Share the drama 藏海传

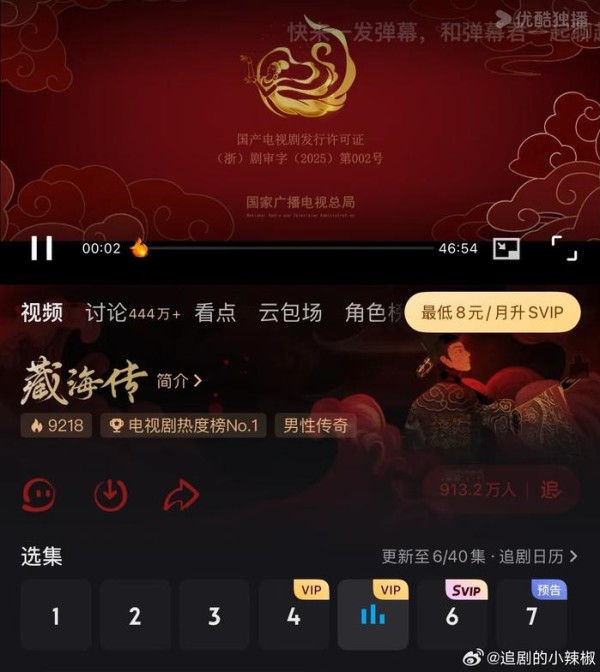181,494
